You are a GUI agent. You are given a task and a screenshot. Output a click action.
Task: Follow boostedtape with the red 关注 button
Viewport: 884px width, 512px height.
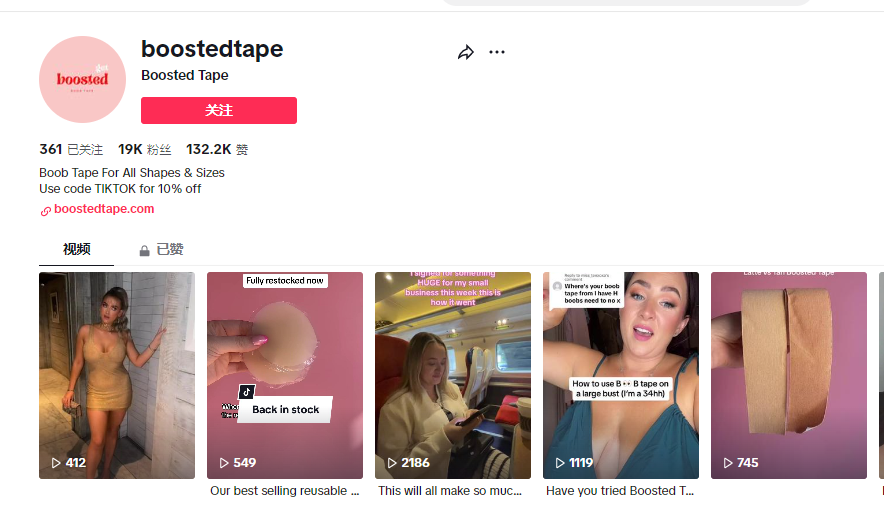coord(219,110)
